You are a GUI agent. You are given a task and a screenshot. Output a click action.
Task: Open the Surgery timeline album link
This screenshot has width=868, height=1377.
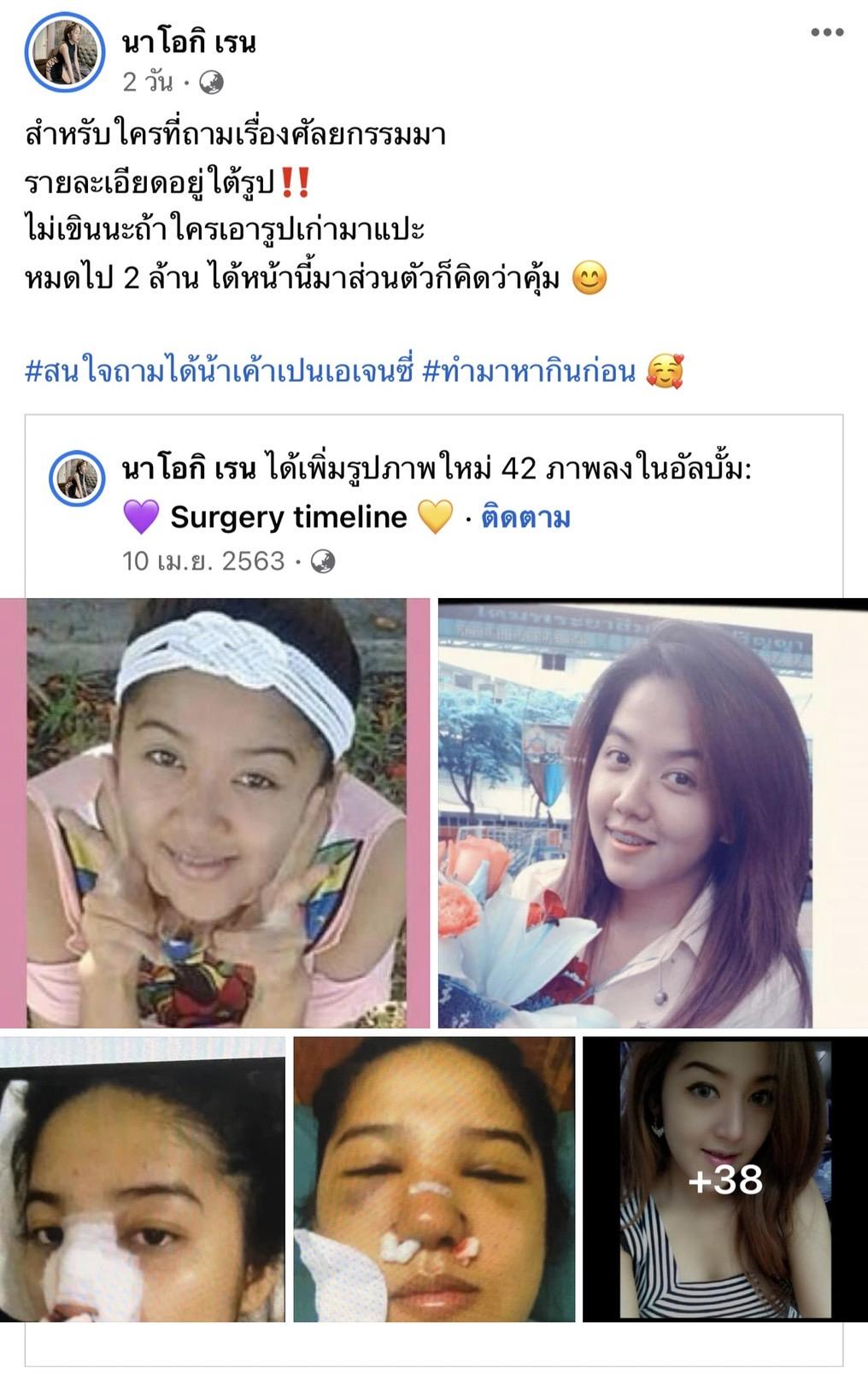pos(289,518)
